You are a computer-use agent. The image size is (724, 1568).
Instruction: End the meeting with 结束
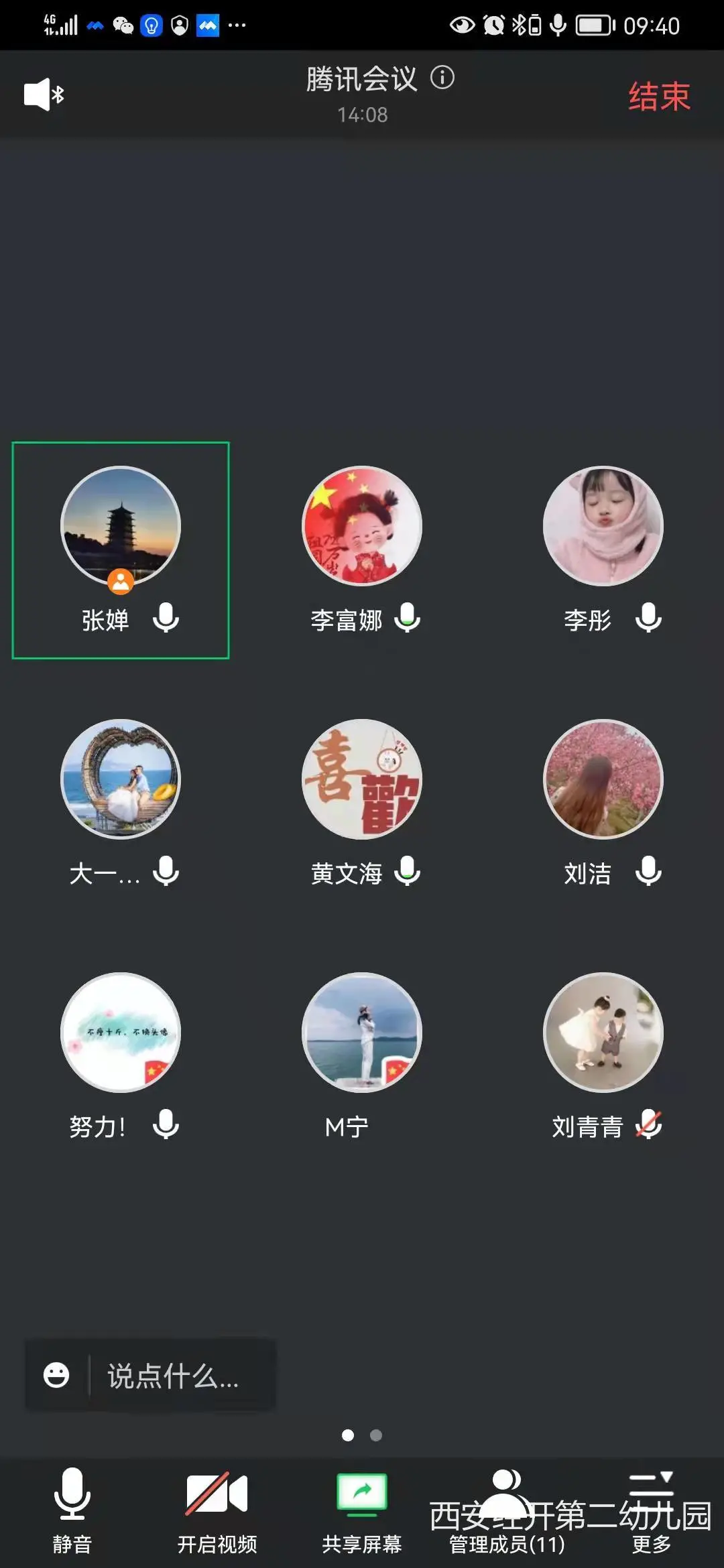tap(658, 96)
